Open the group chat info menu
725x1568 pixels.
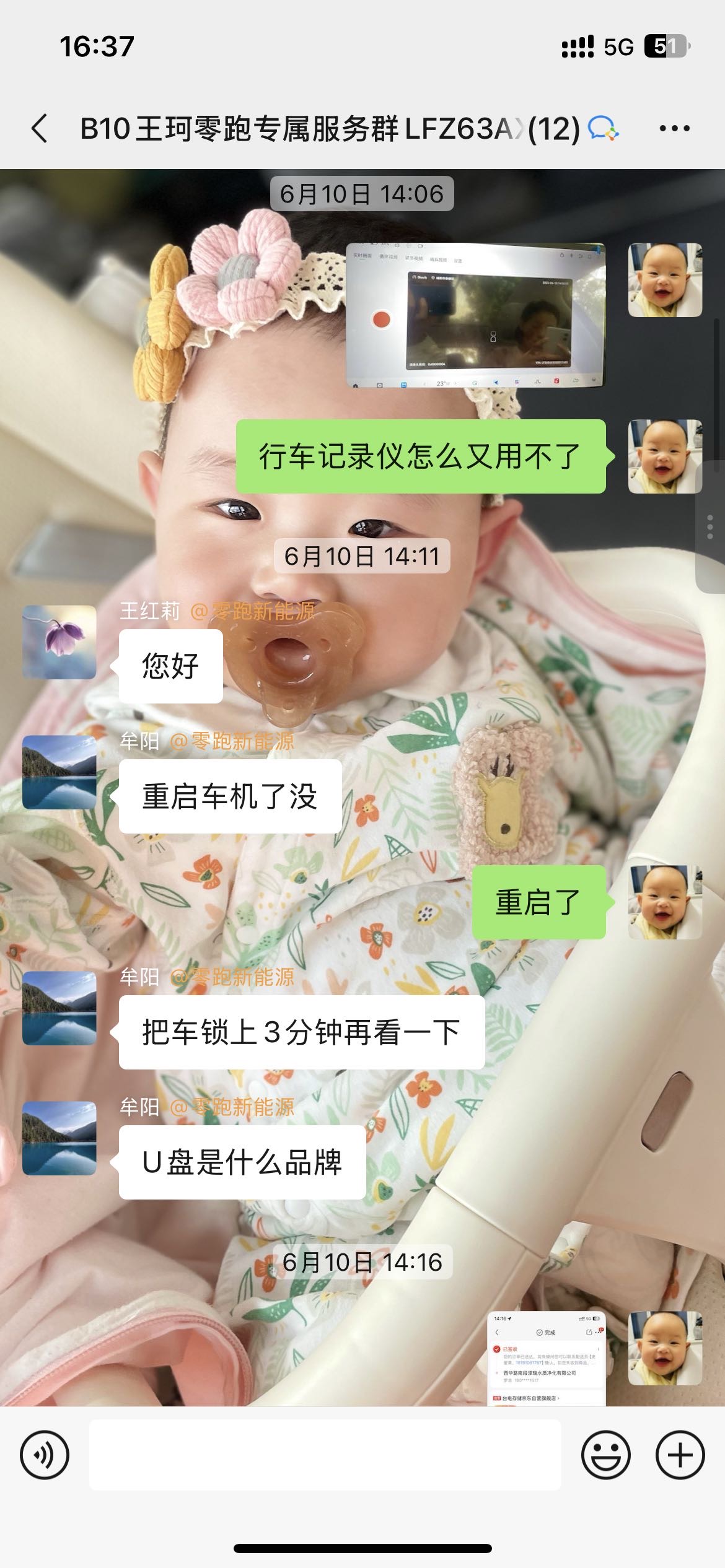click(675, 128)
